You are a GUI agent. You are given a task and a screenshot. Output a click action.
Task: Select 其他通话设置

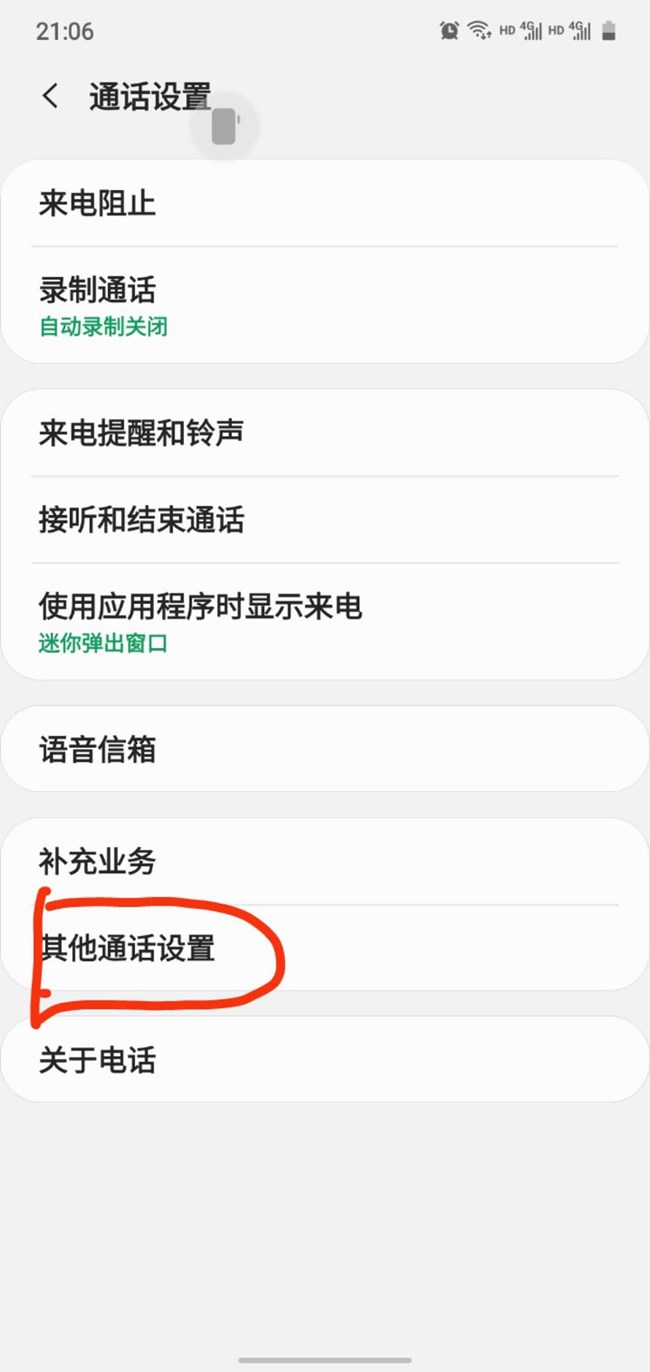325,948
